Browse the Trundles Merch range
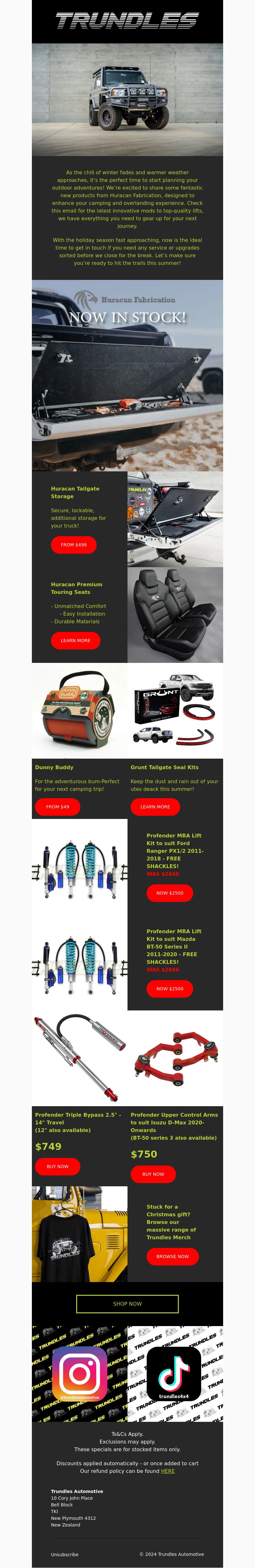The image size is (255, 1568). pyautogui.click(x=172, y=1257)
